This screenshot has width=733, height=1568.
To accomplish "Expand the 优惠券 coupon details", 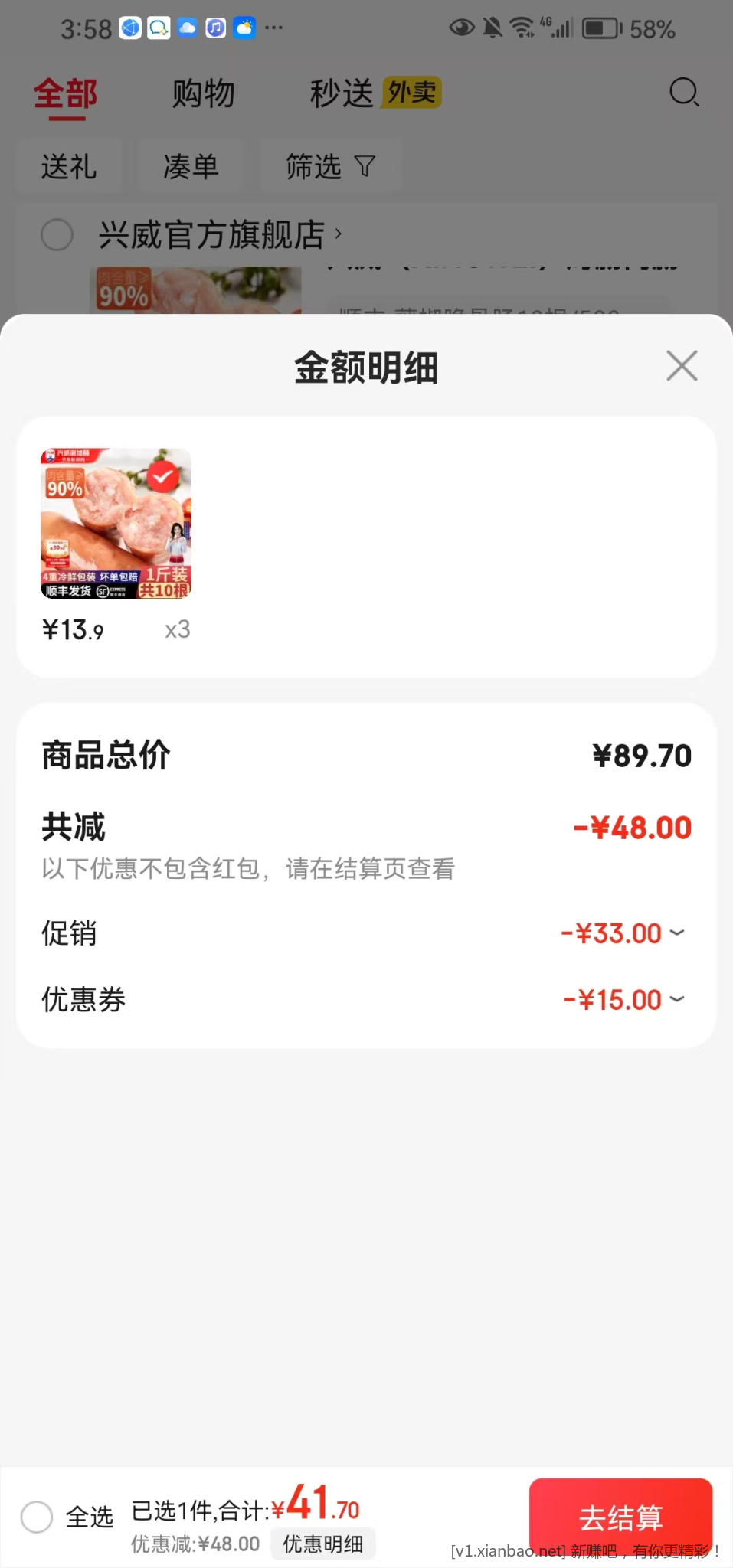I will coord(676,999).
